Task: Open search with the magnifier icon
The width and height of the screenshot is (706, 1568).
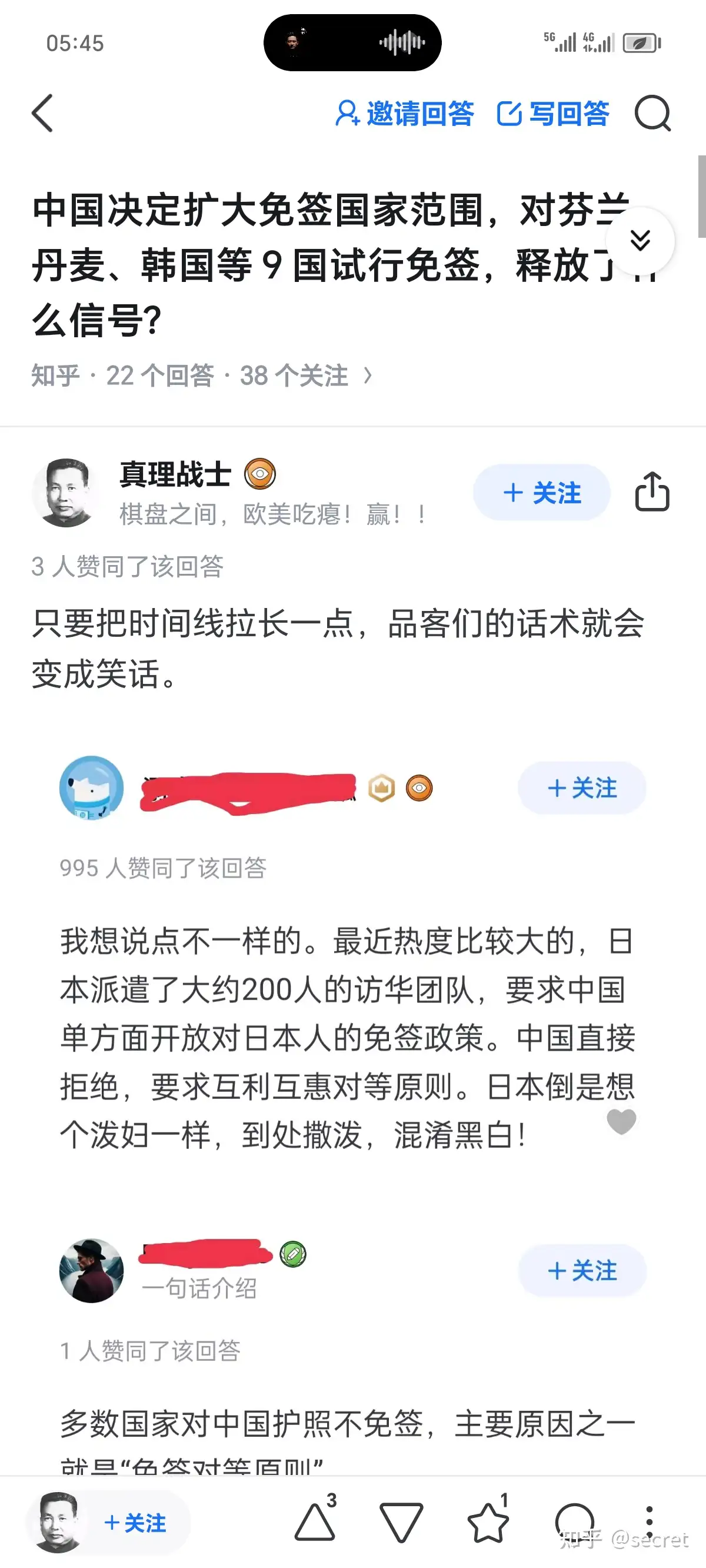Action: [x=652, y=113]
